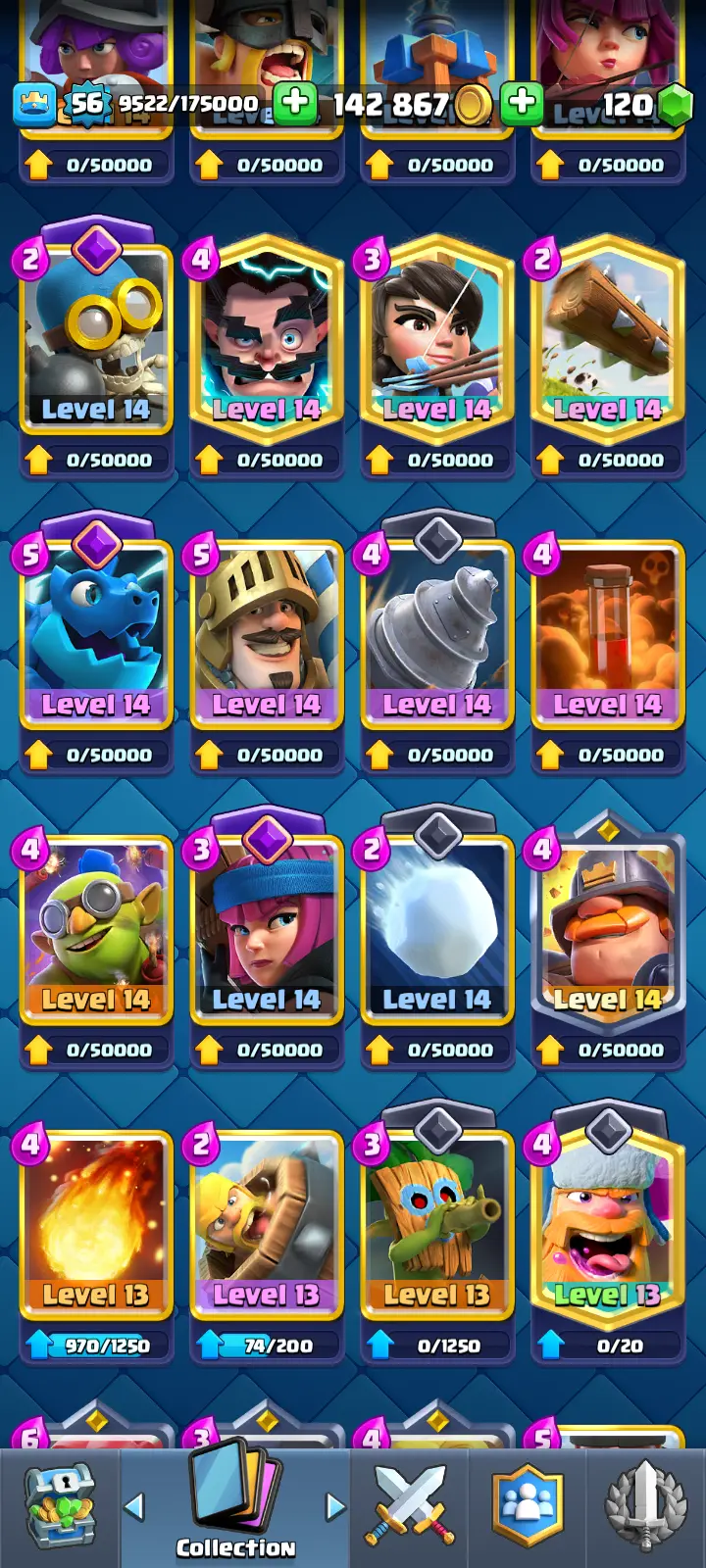Screen dimensions: 706x1568
Task: Open the Clan social tab
Action: point(529,1506)
